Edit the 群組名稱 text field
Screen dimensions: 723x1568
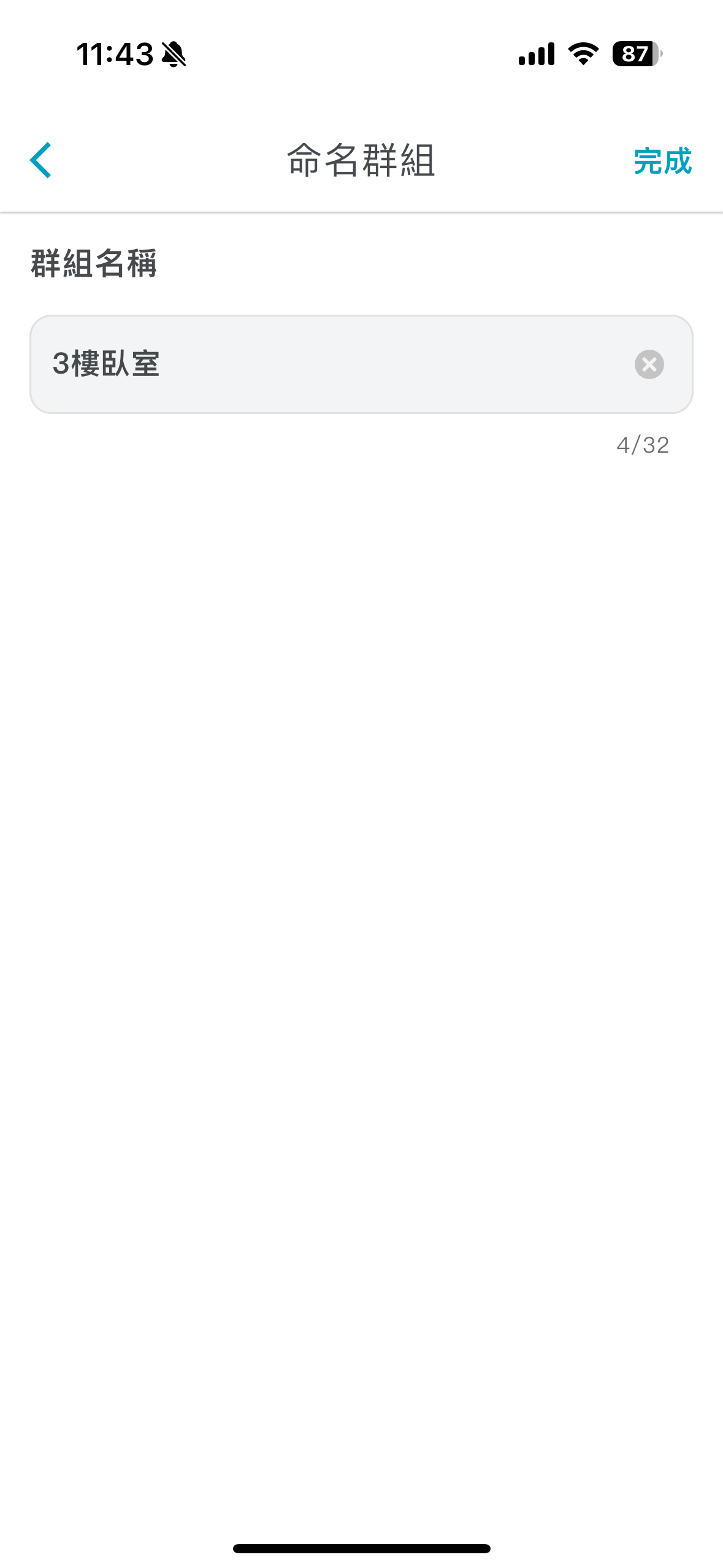(361, 364)
